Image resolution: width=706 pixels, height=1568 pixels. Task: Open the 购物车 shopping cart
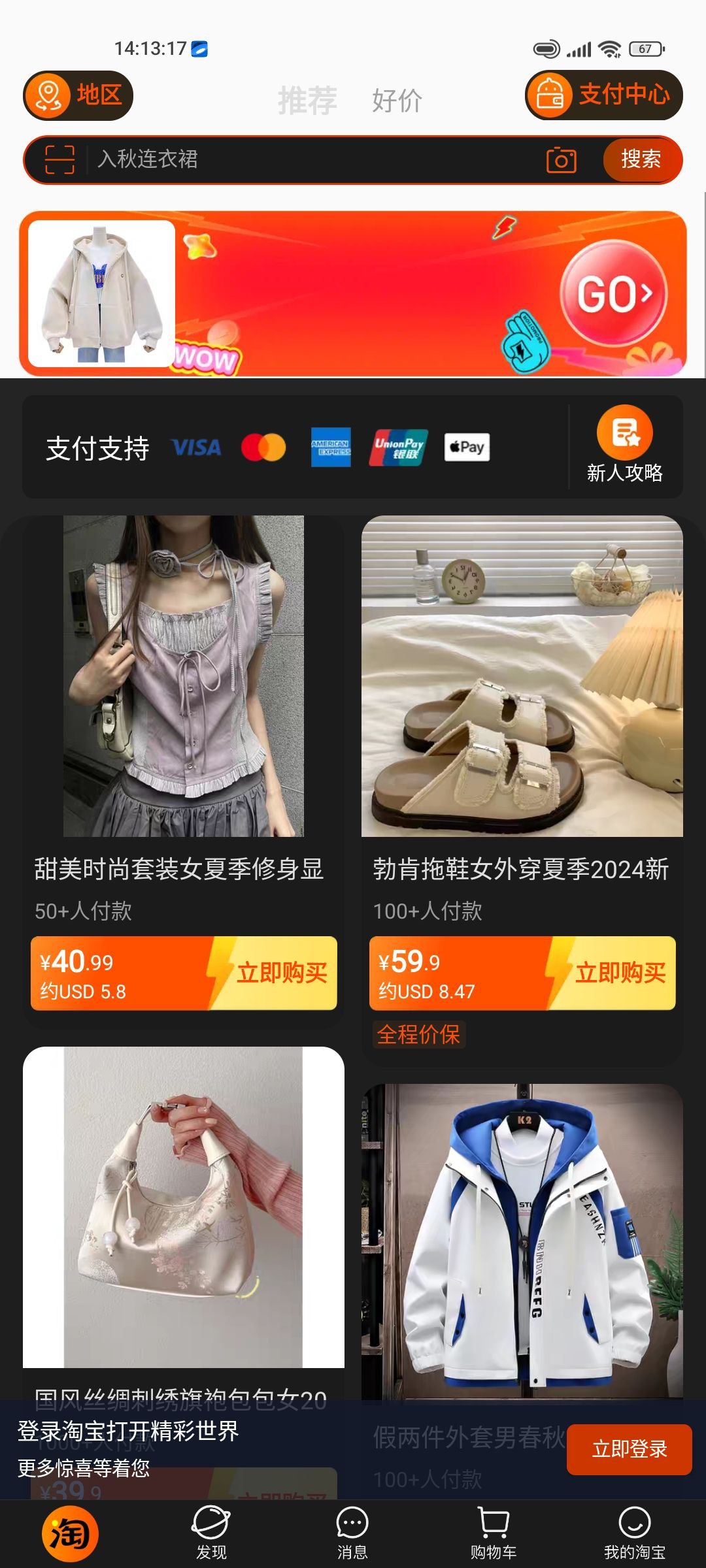coord(494,1533)
